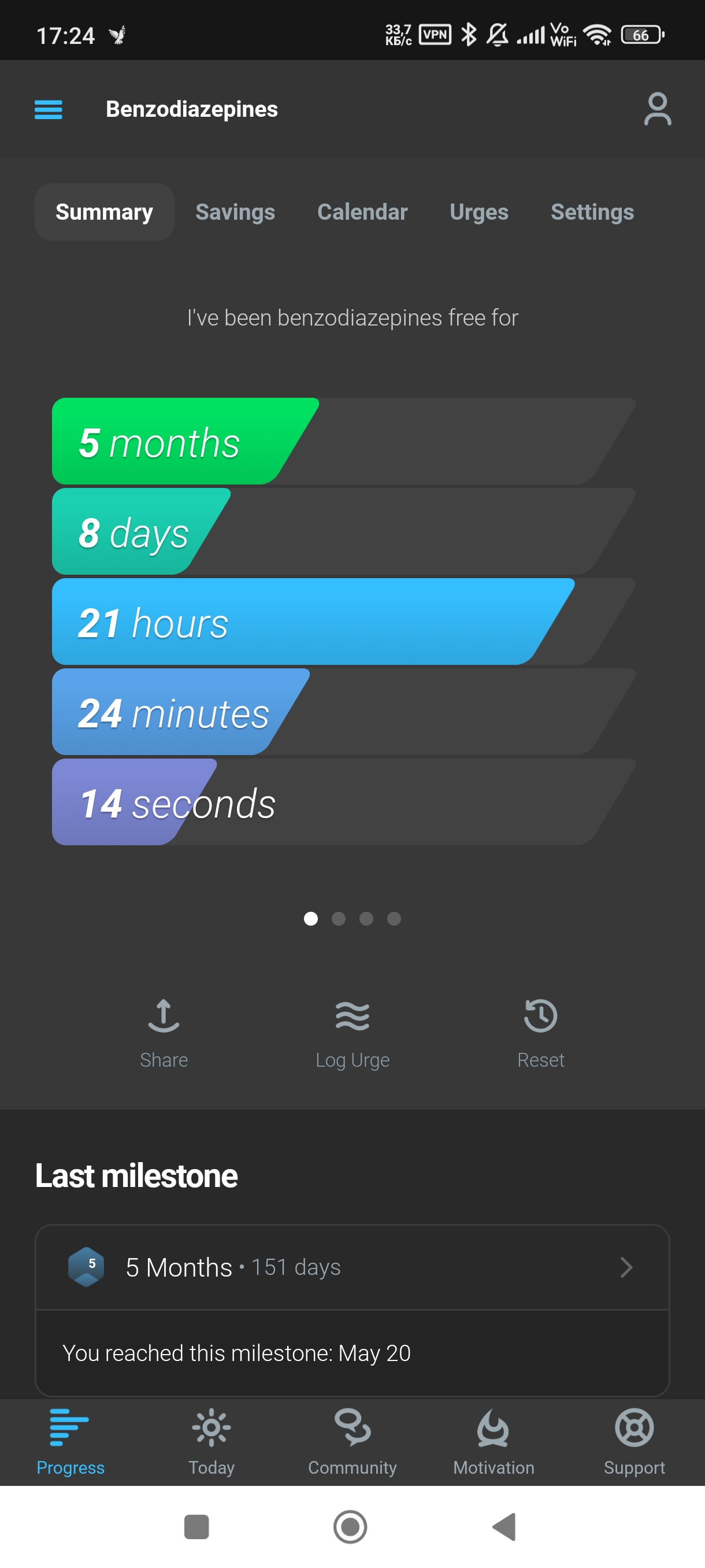Go back with the system back arrow

[505, 1526]
